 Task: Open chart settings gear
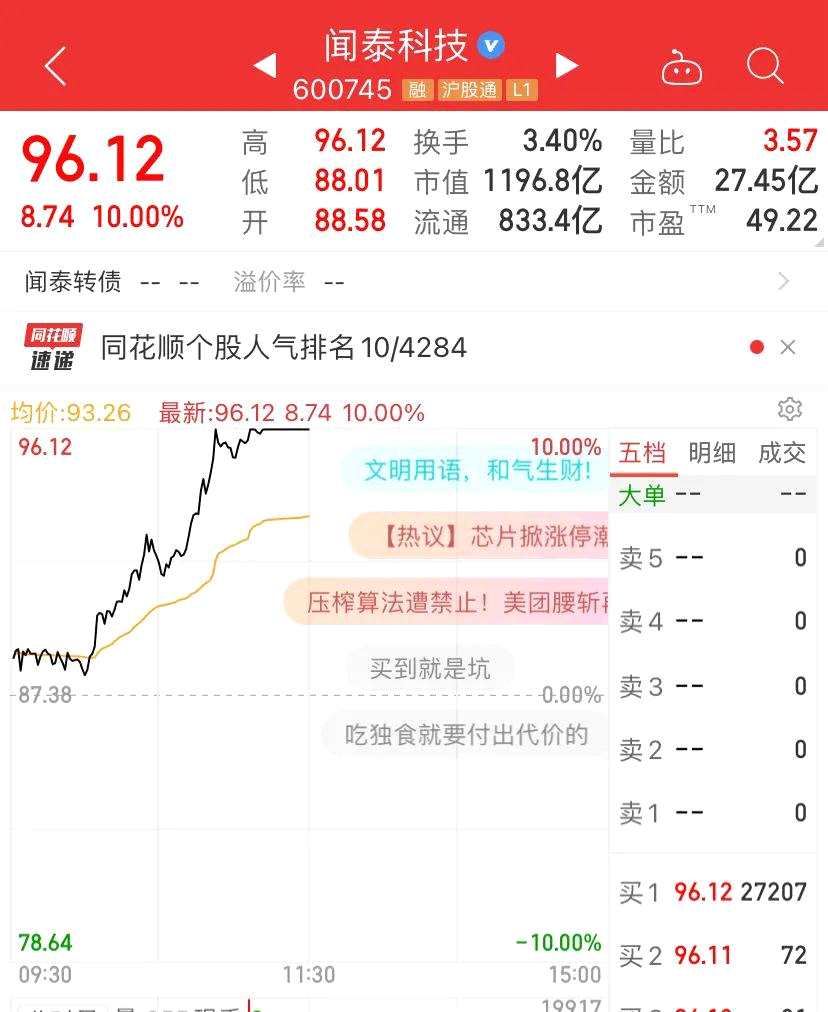click(x=790, y=409)
